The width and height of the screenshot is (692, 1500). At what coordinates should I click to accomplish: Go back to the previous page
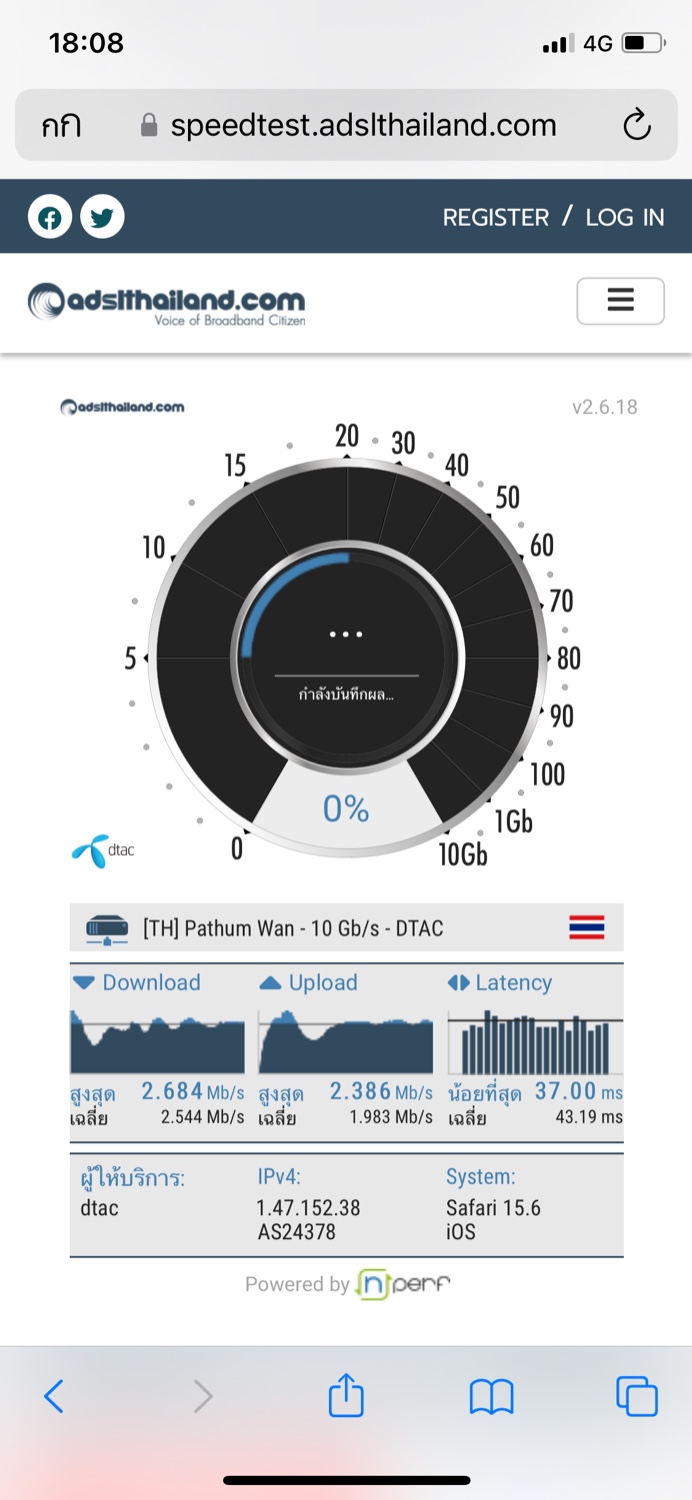point(54,1396)
